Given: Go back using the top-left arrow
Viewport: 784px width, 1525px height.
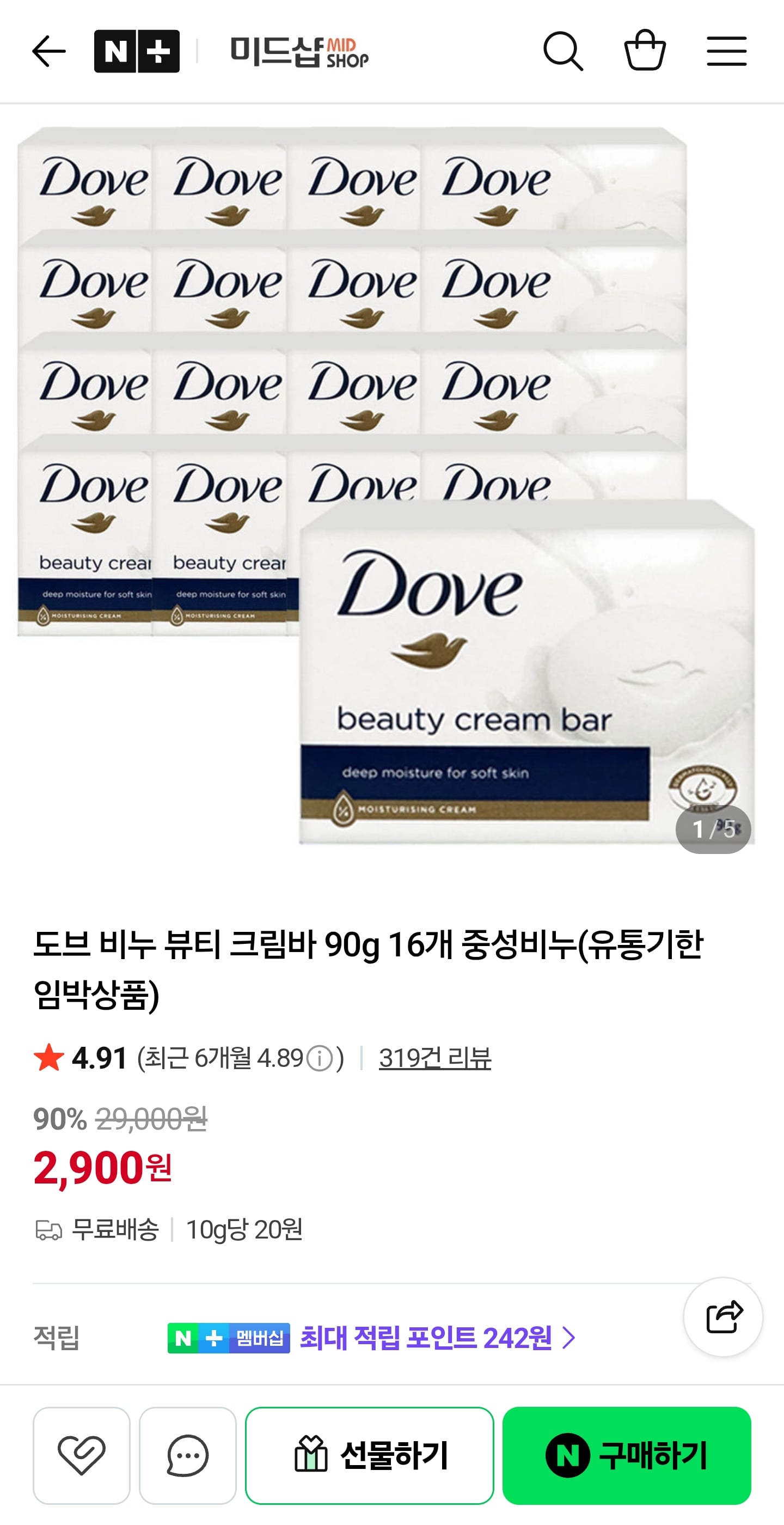Looking at the screenshot, I should (x=48, y=51).
